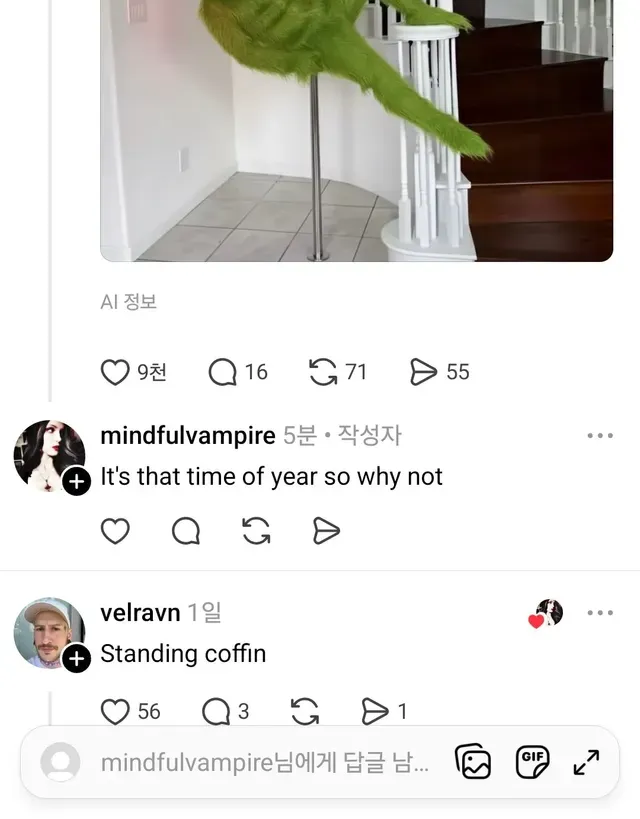Like the main post with 9천 likes

(x=116, y=372)
